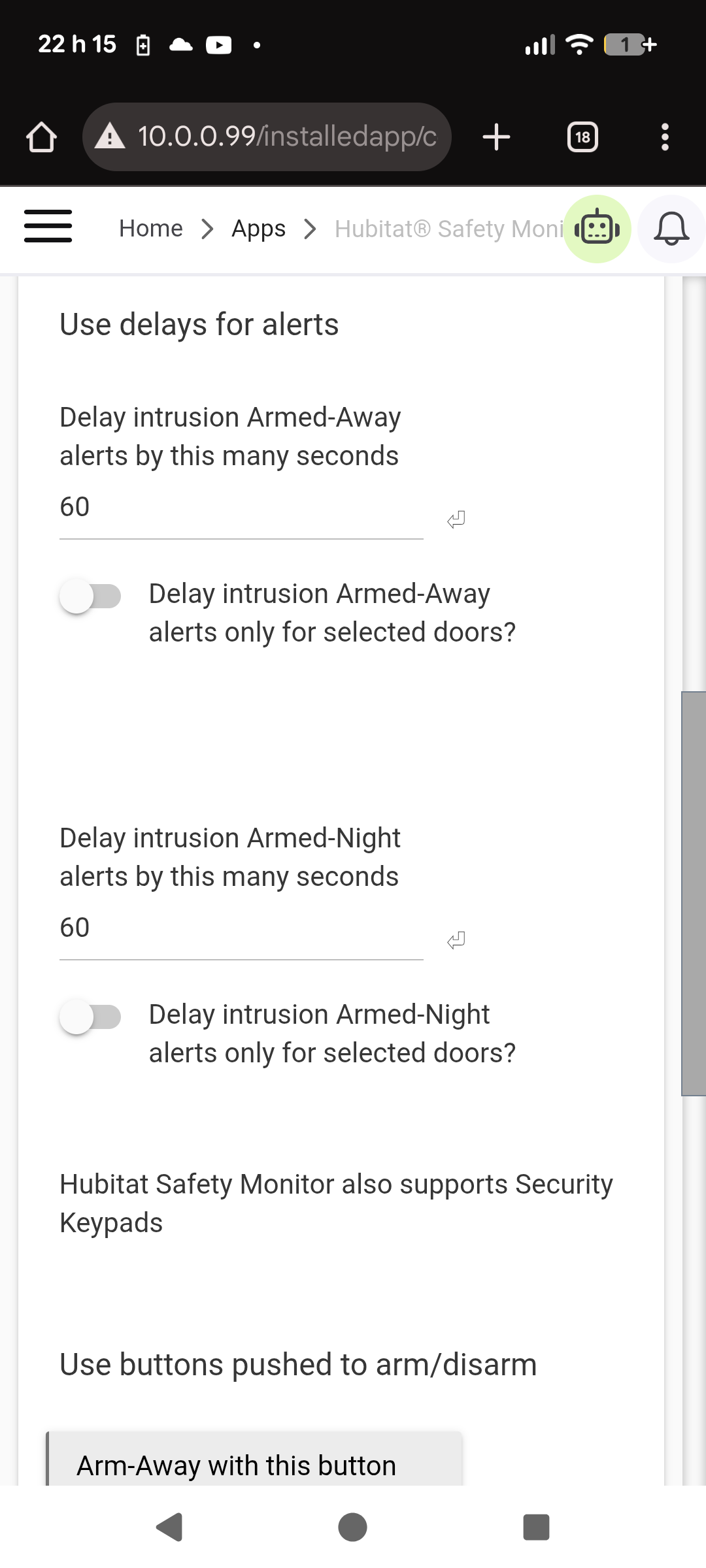Open the notifications bell
This screenshot has width=706, height=1568.
pos(671,229)
